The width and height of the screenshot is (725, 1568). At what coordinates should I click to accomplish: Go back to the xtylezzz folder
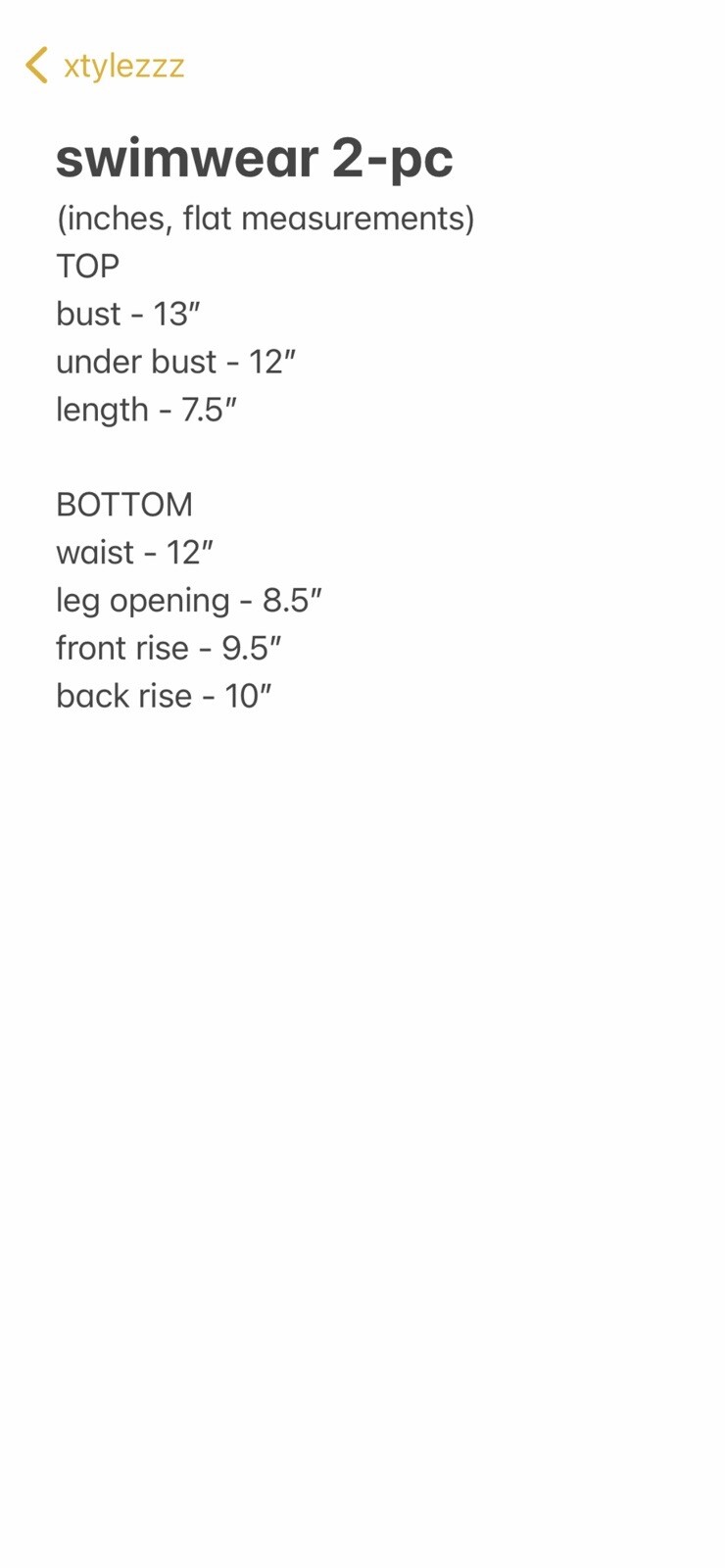(103, 66)
